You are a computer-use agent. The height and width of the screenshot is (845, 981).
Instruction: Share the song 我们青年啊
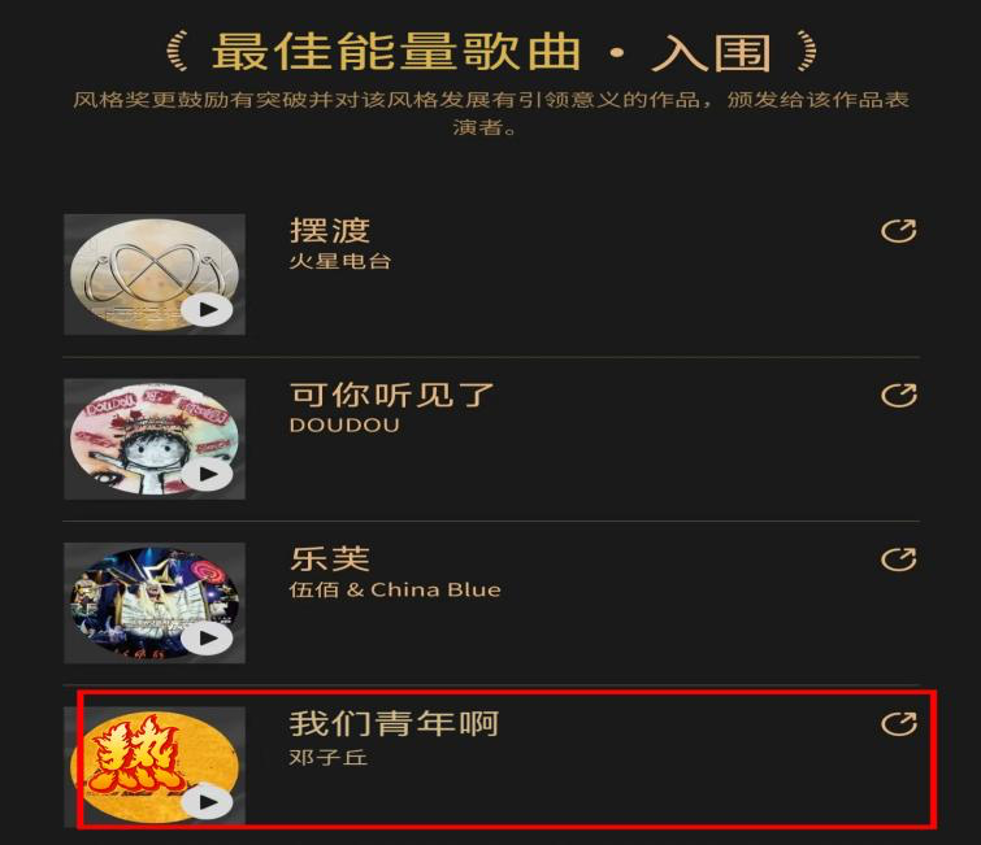pos(898,723)
